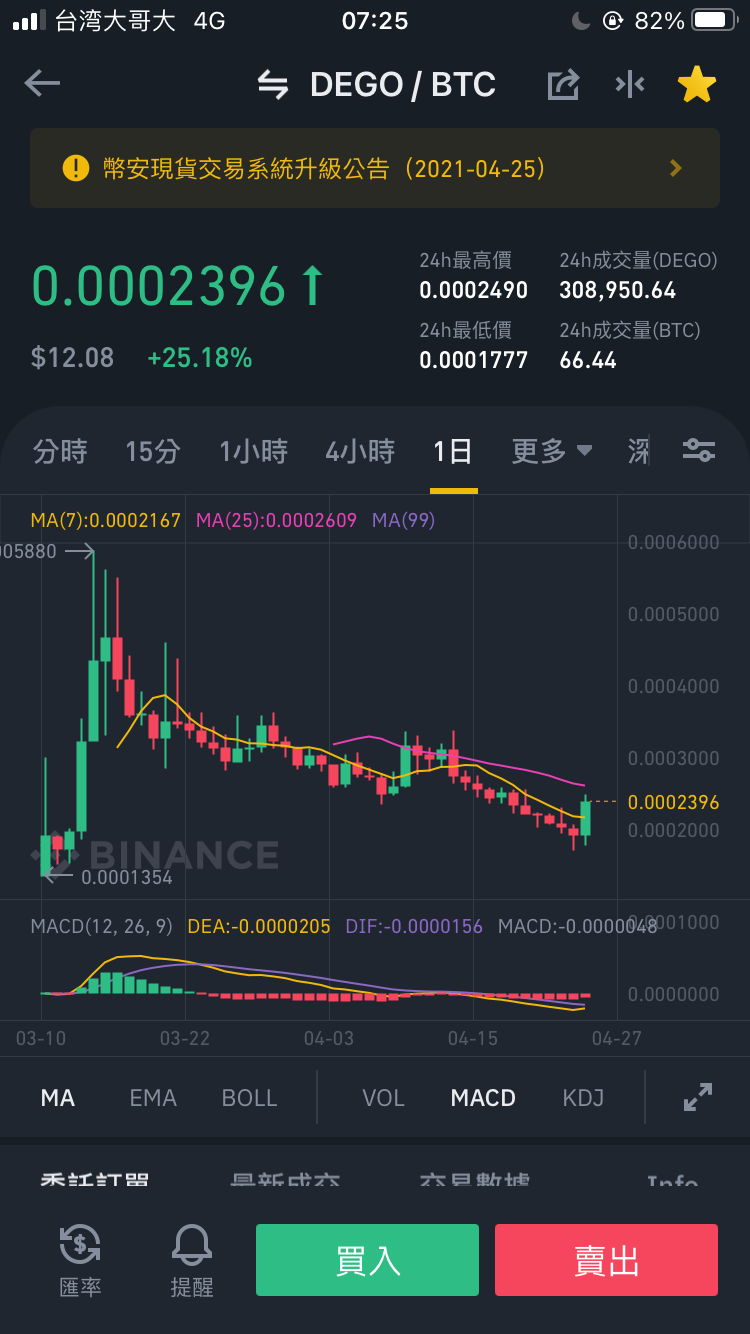Toggle the favorite star for DEGO/BTC
Screen dimensions: 750x1334
697,85
